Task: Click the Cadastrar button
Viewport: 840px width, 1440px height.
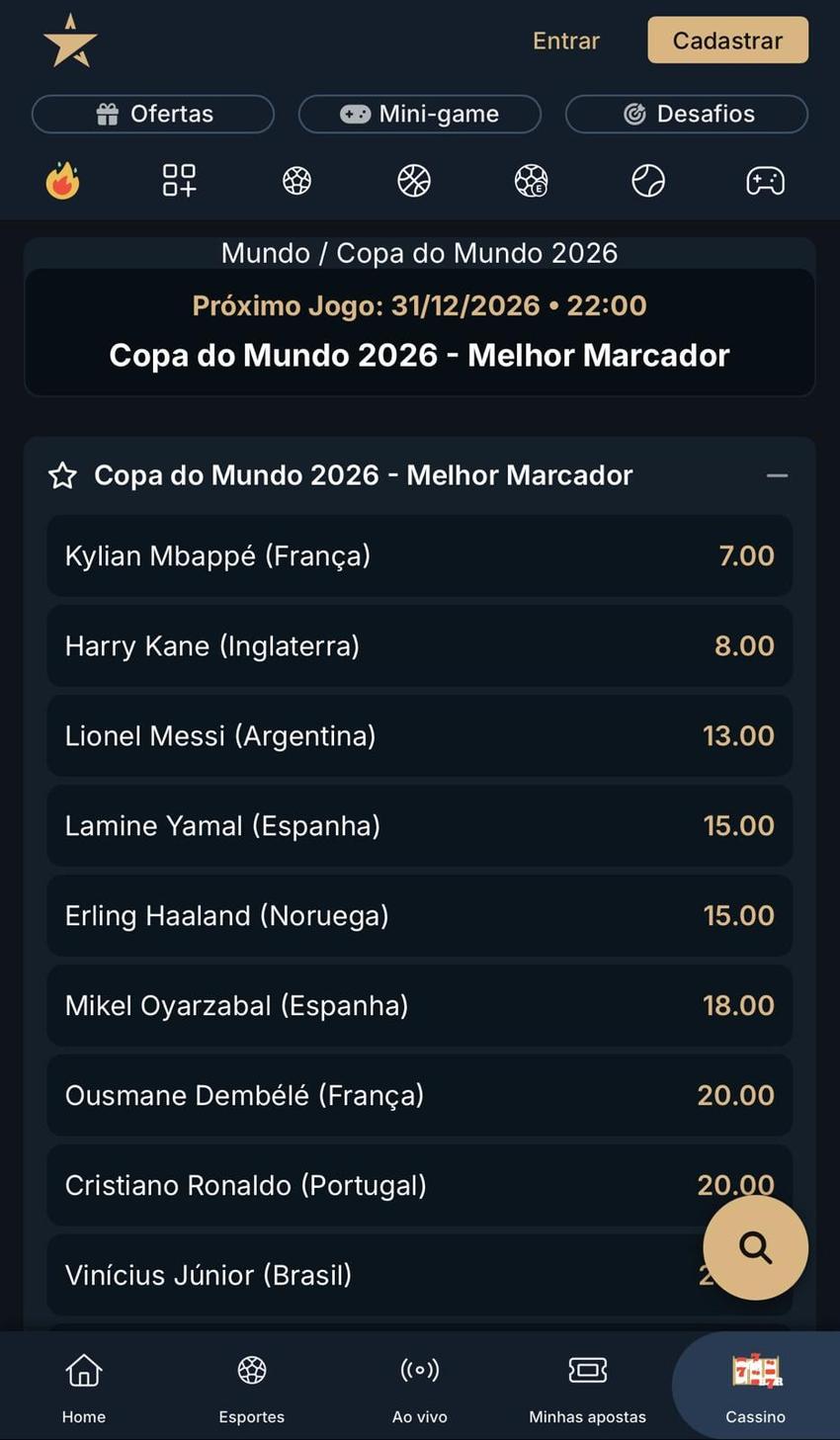Action: coord(727,41)
